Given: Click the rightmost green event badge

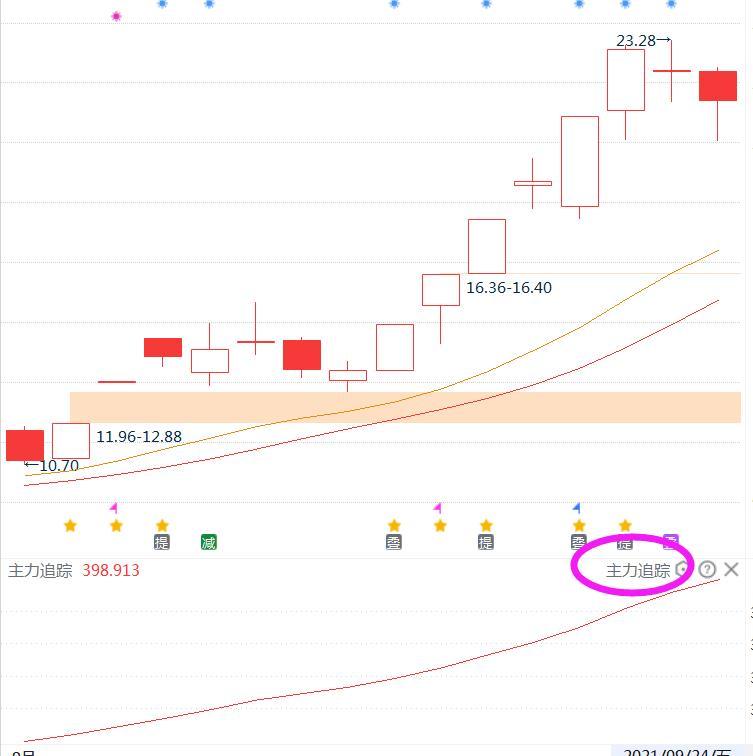Looking at the screenshot, I should coord(671,542).
